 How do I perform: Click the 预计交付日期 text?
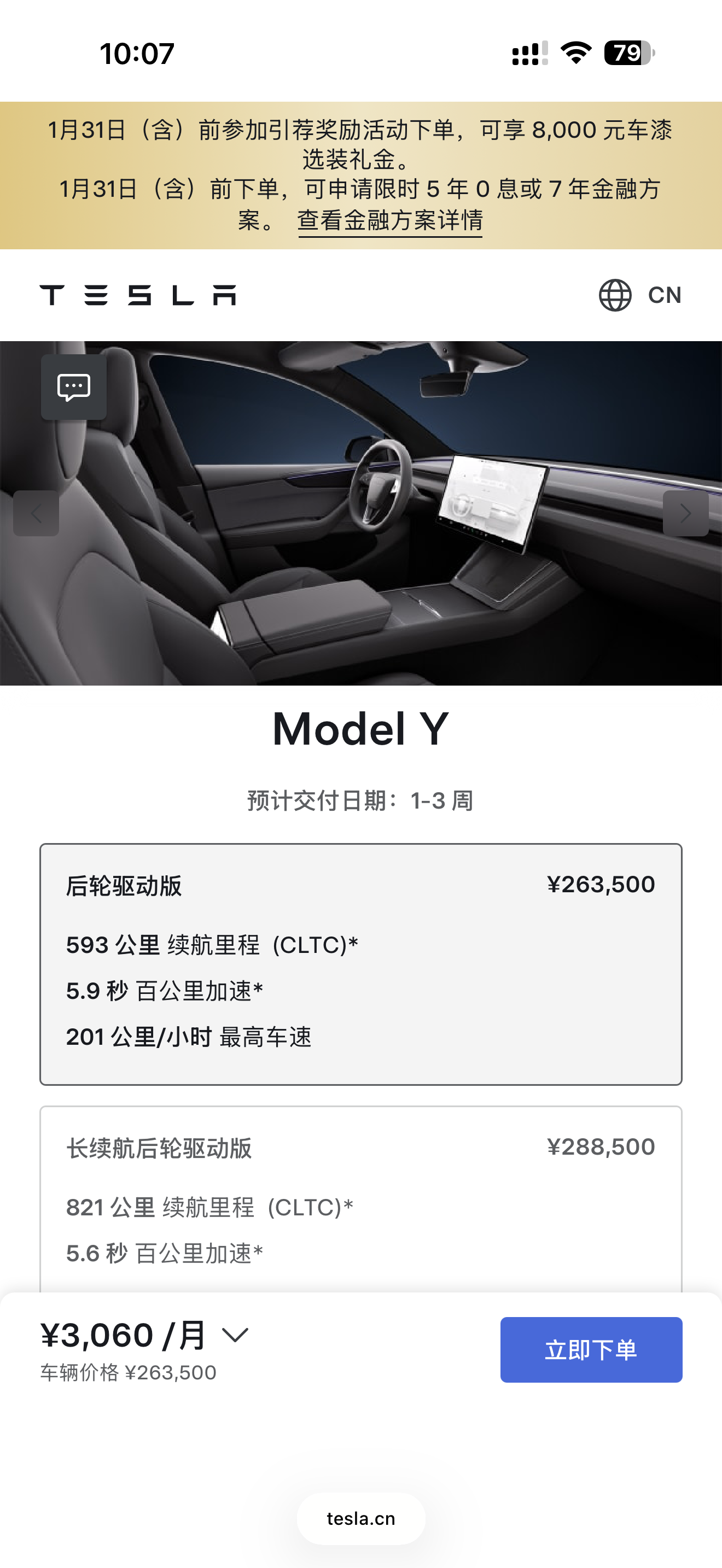[x=360, y=799]
